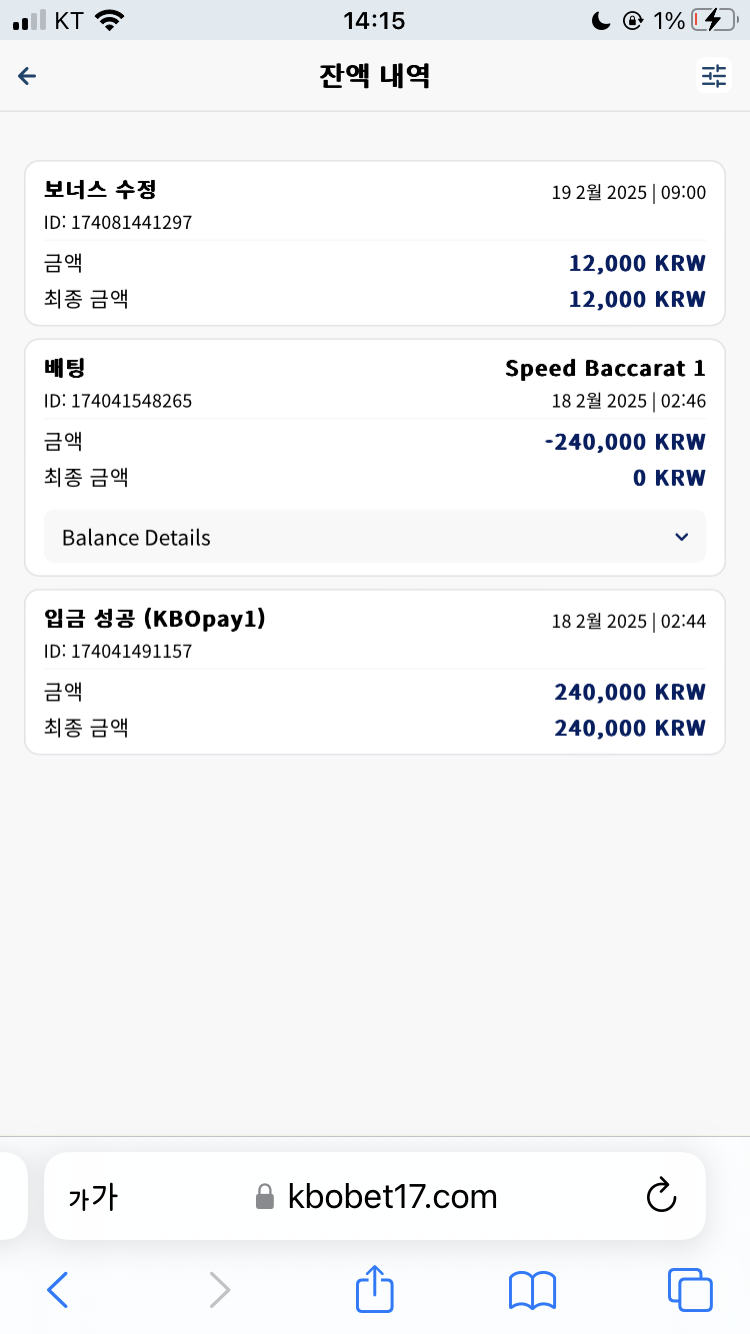Open Safari bookmarks
The image size is (750, 1334).
[532, 1290]
